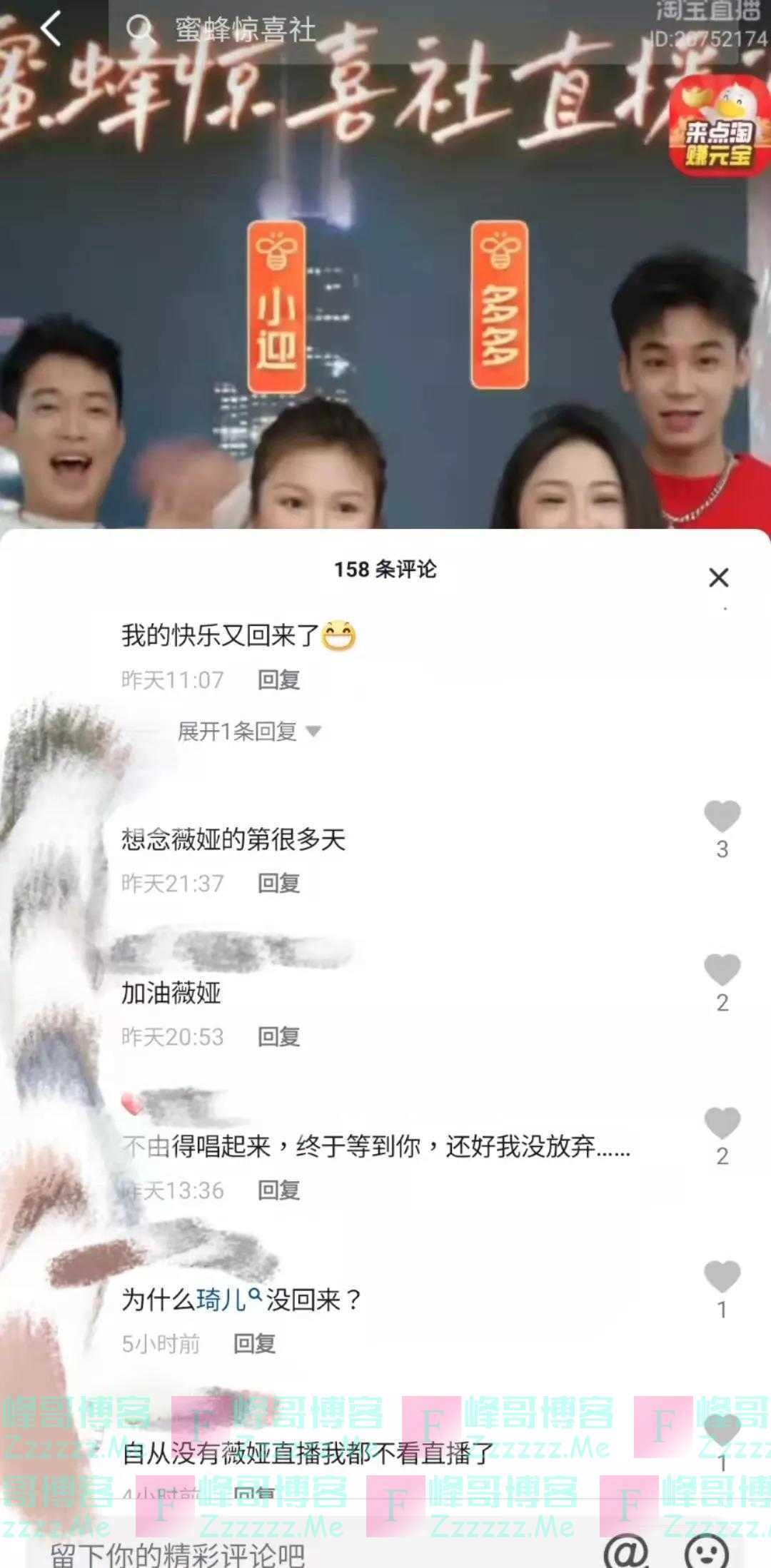Reply to 想念薇娅的第很多天 comment
771x1568 pixels.
(x=278, y=883)
